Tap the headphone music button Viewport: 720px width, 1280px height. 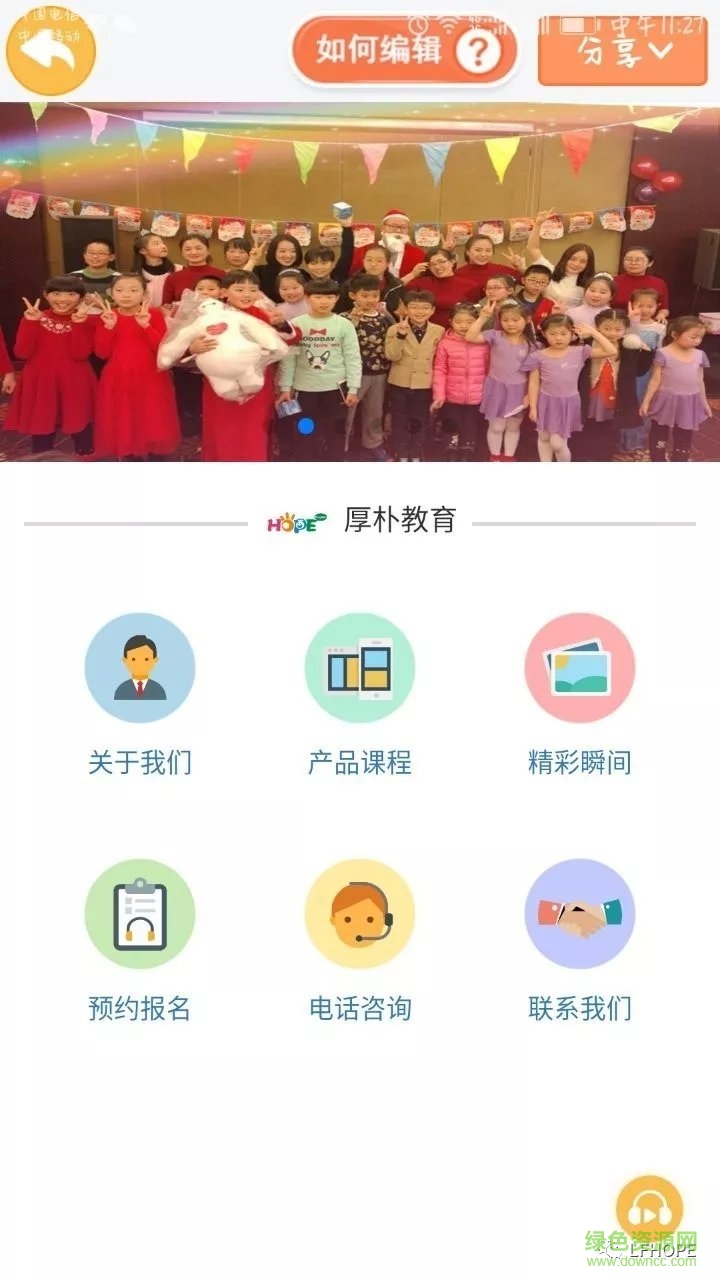(649, 1208)
